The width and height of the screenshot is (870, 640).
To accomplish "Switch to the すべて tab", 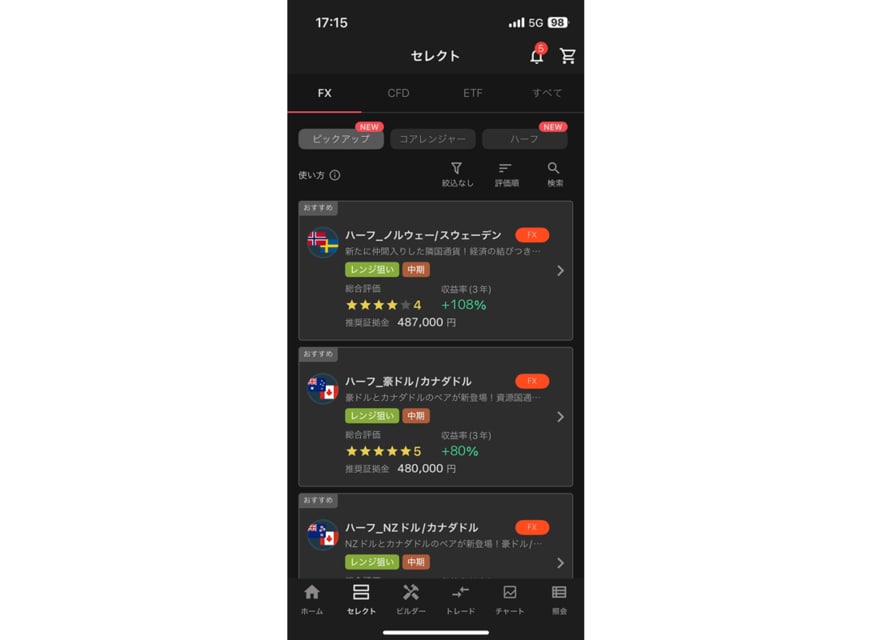I will [x=546, y=93].
